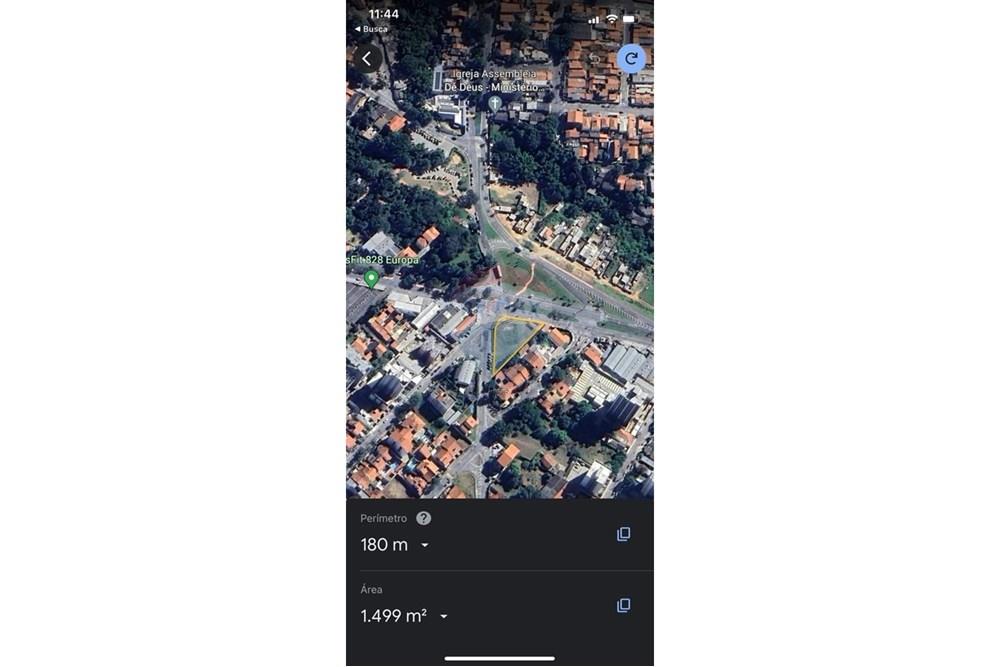This screenshot has height=667, width=1000.
Task: Change the perimeter unit dropdown
Action: pos(425,546)
